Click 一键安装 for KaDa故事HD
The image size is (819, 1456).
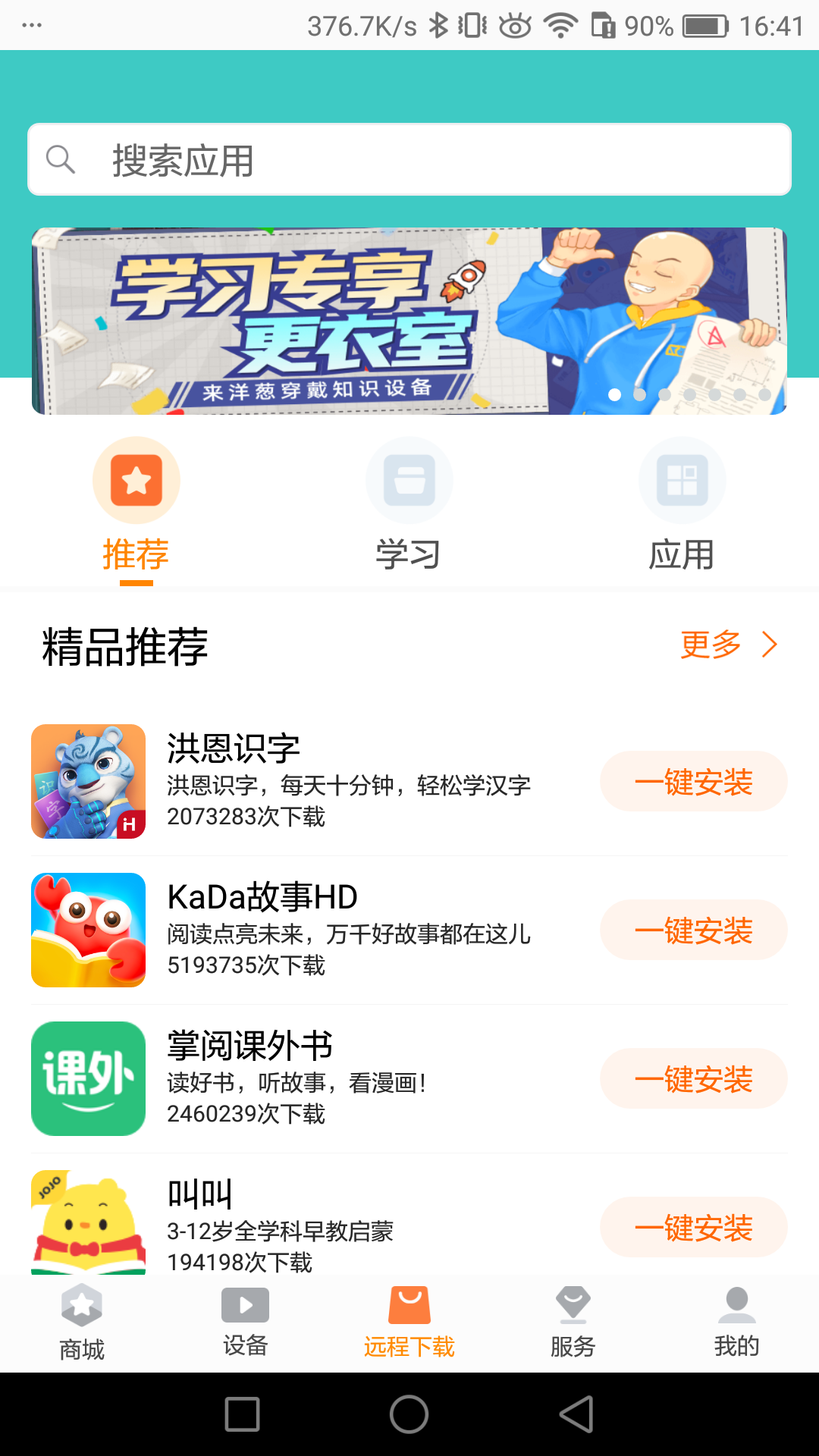pos(693,930)
